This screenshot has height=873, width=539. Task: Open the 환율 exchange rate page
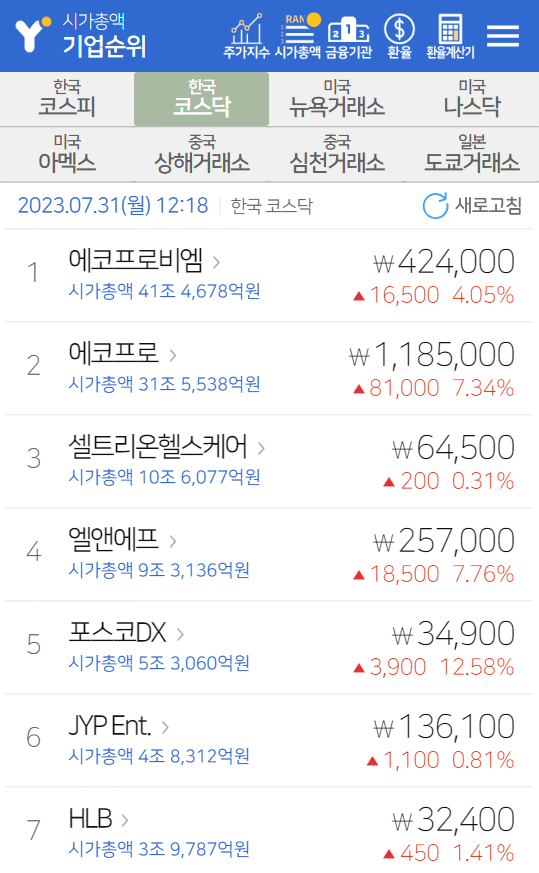pyautogui.click(x=399, y=37)
